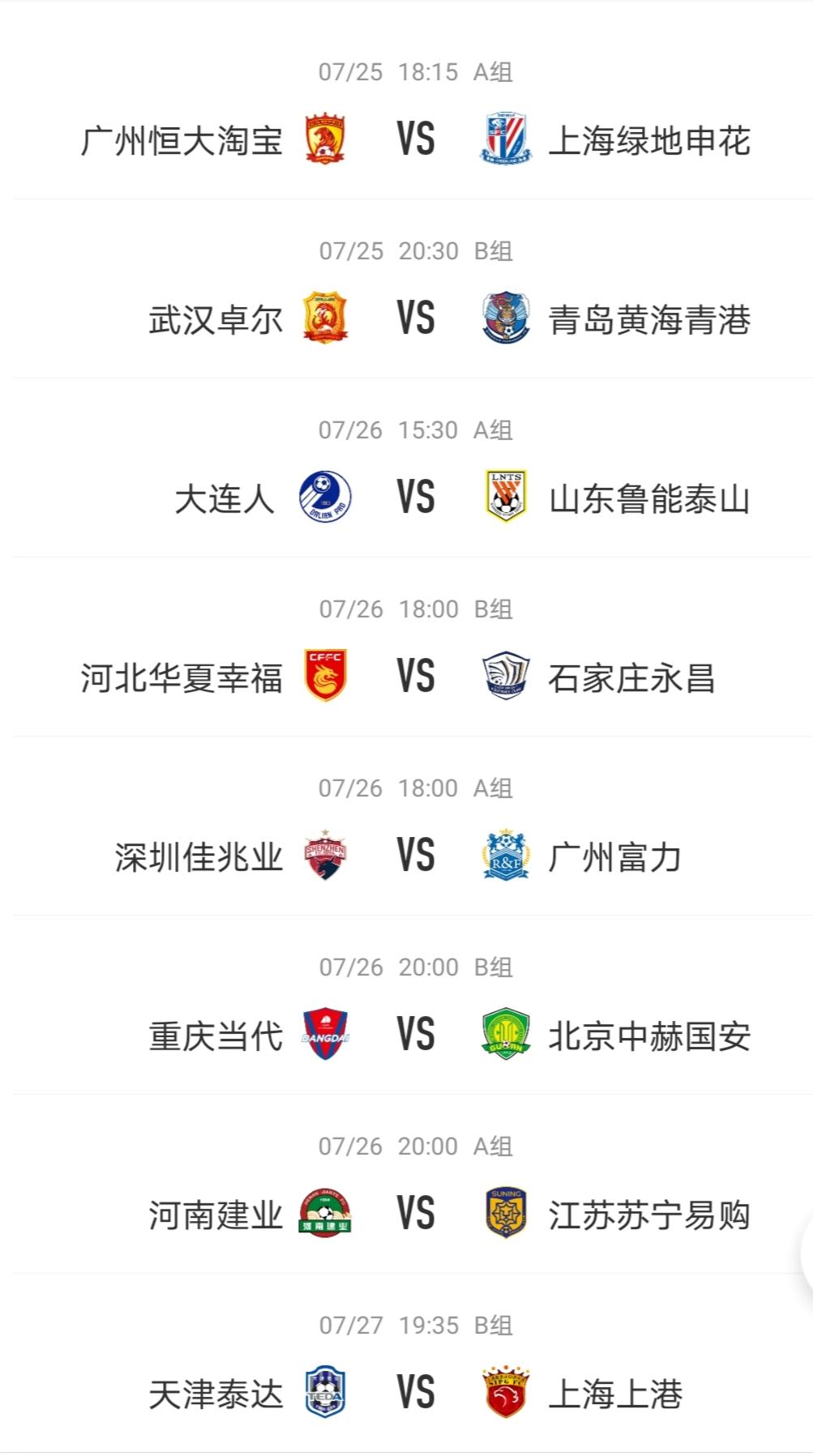813x1456 pixels.
Task: Open the 广州恒大淘宝 vs 上海绿地申花 match
Action: [x=415, y=139]
